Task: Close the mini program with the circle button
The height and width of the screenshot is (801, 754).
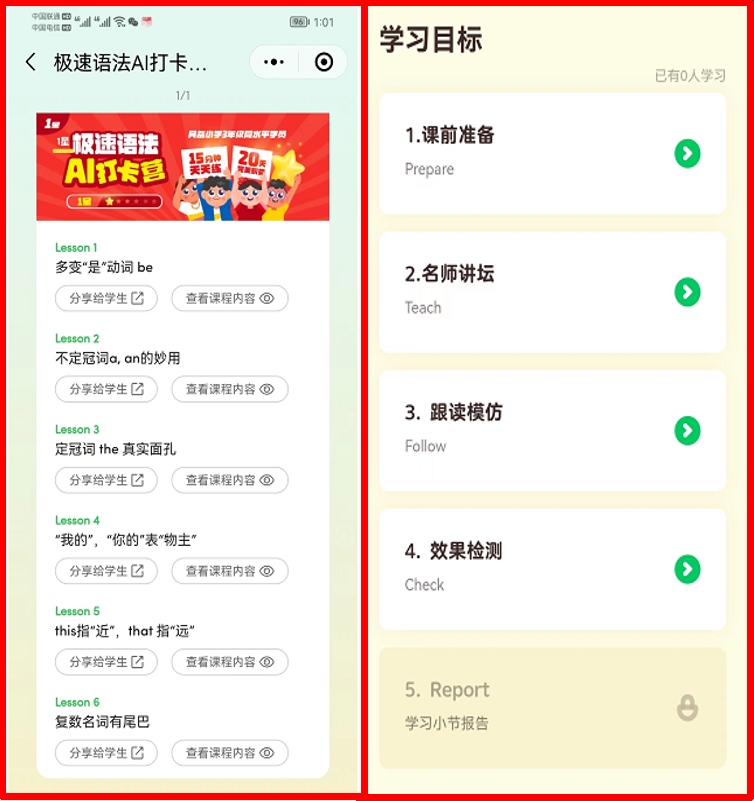Action: point(323,62)
